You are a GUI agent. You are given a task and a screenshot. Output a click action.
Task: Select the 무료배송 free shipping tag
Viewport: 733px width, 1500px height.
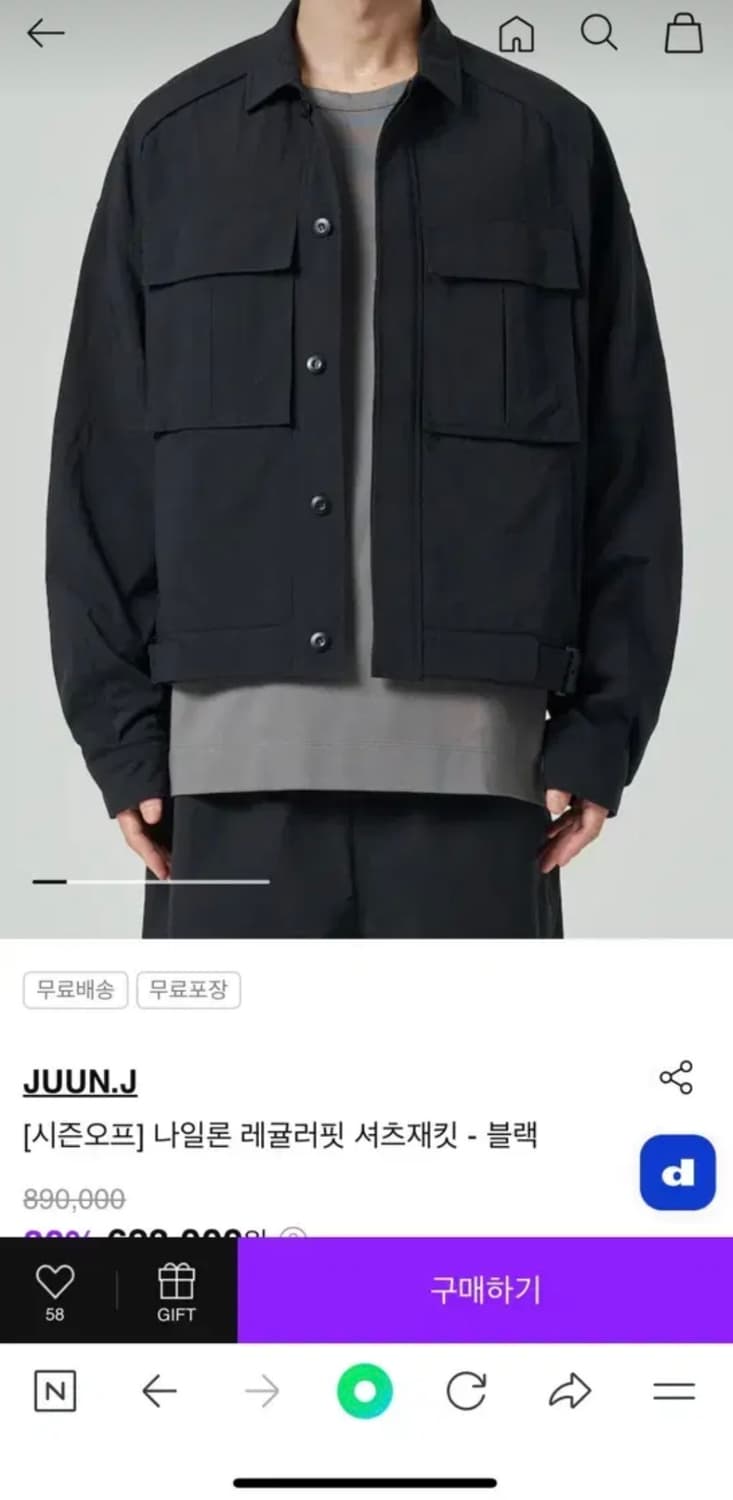coord(74,991)
